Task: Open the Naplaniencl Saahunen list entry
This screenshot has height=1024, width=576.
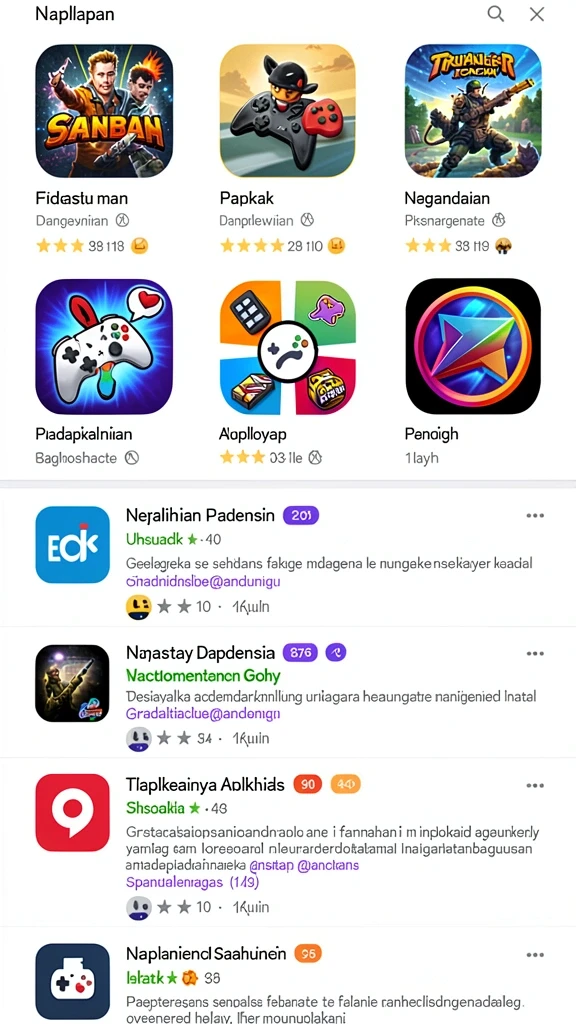Action: [288, 976]
